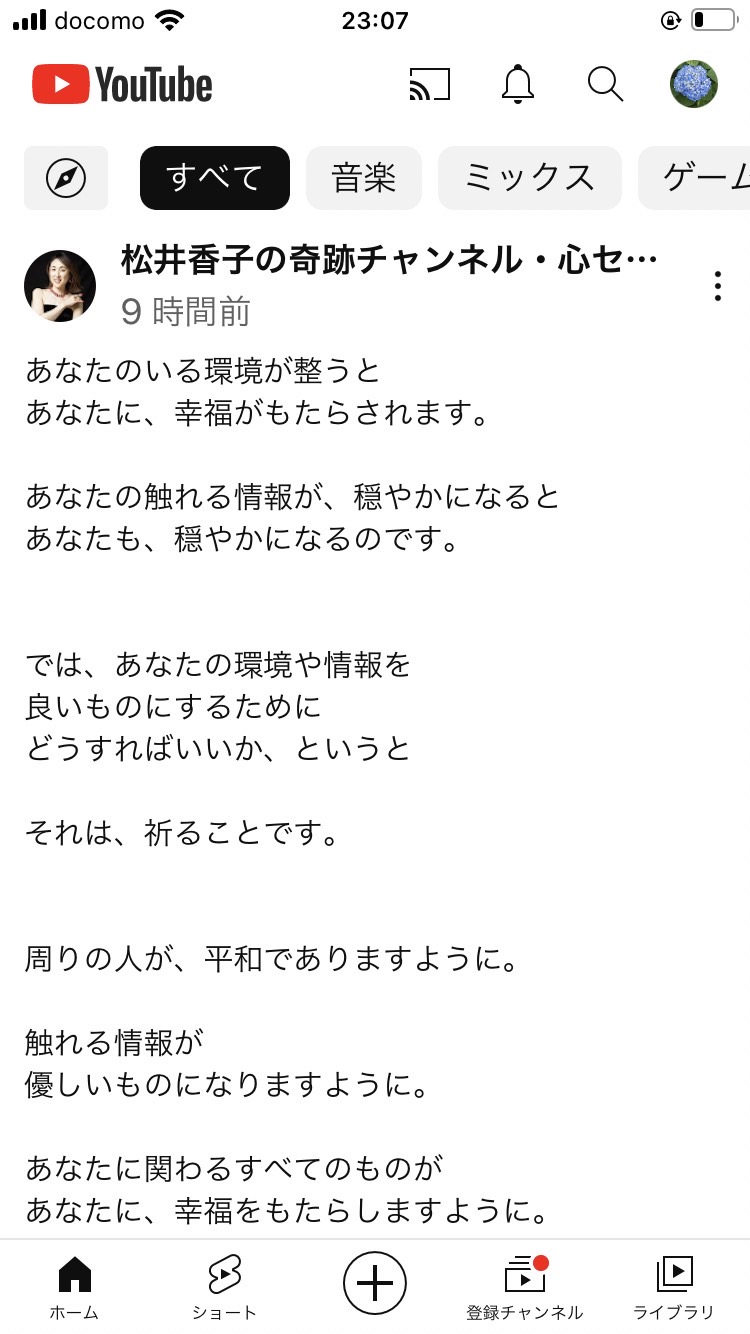Tap the cast to device icon
This screenshot has height=1334, width=750.
tap(430, 84)
